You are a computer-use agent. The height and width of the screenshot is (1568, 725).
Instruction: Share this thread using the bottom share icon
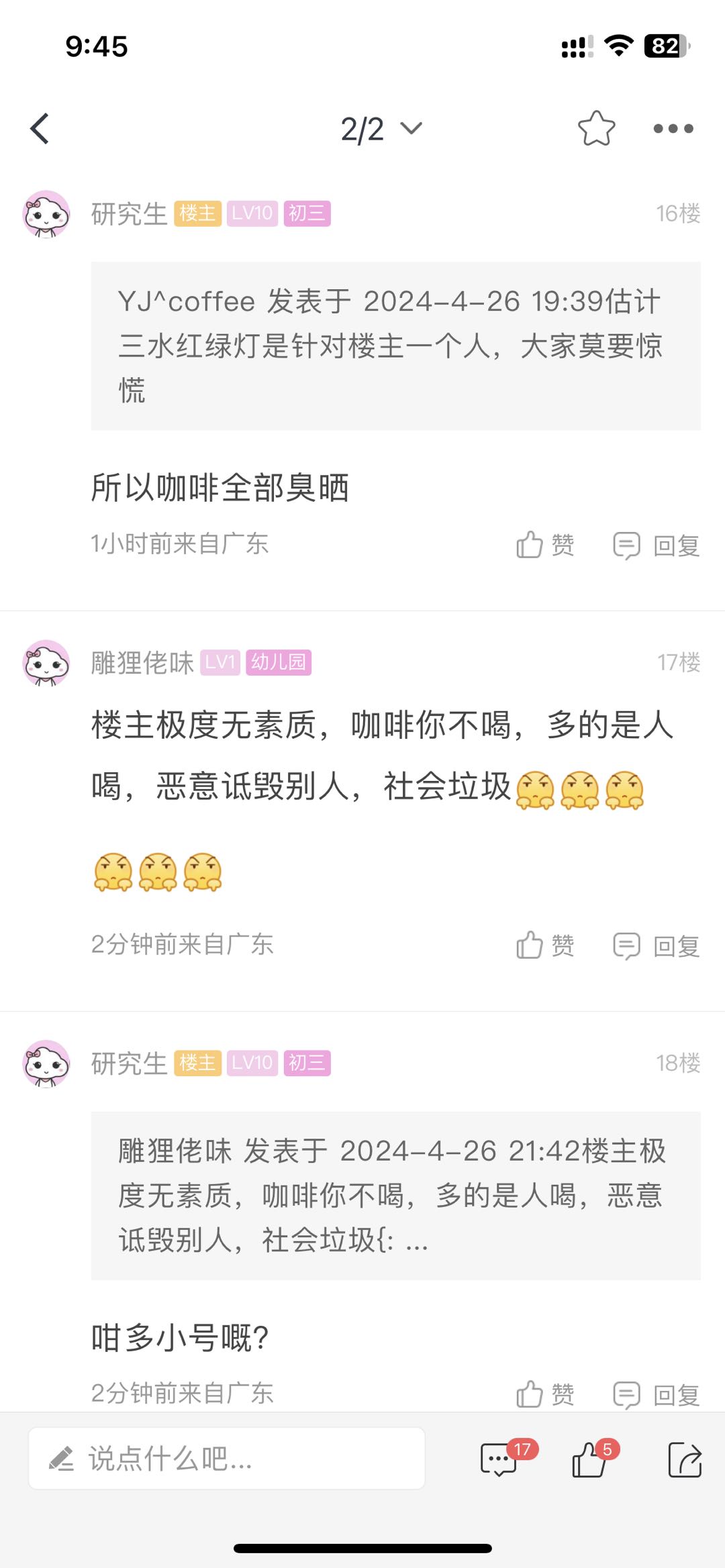point(685,1459)
